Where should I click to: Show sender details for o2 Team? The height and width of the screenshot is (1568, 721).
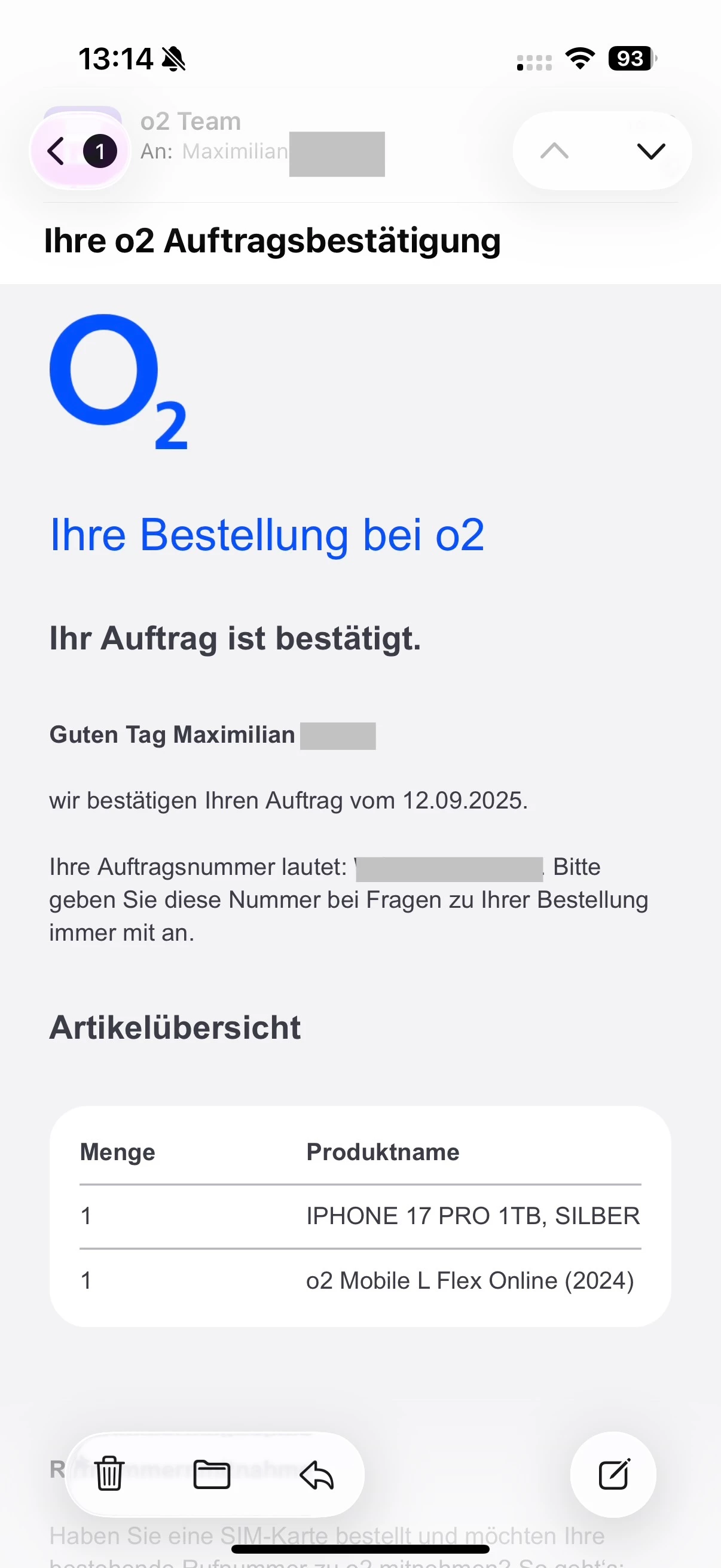191,122
